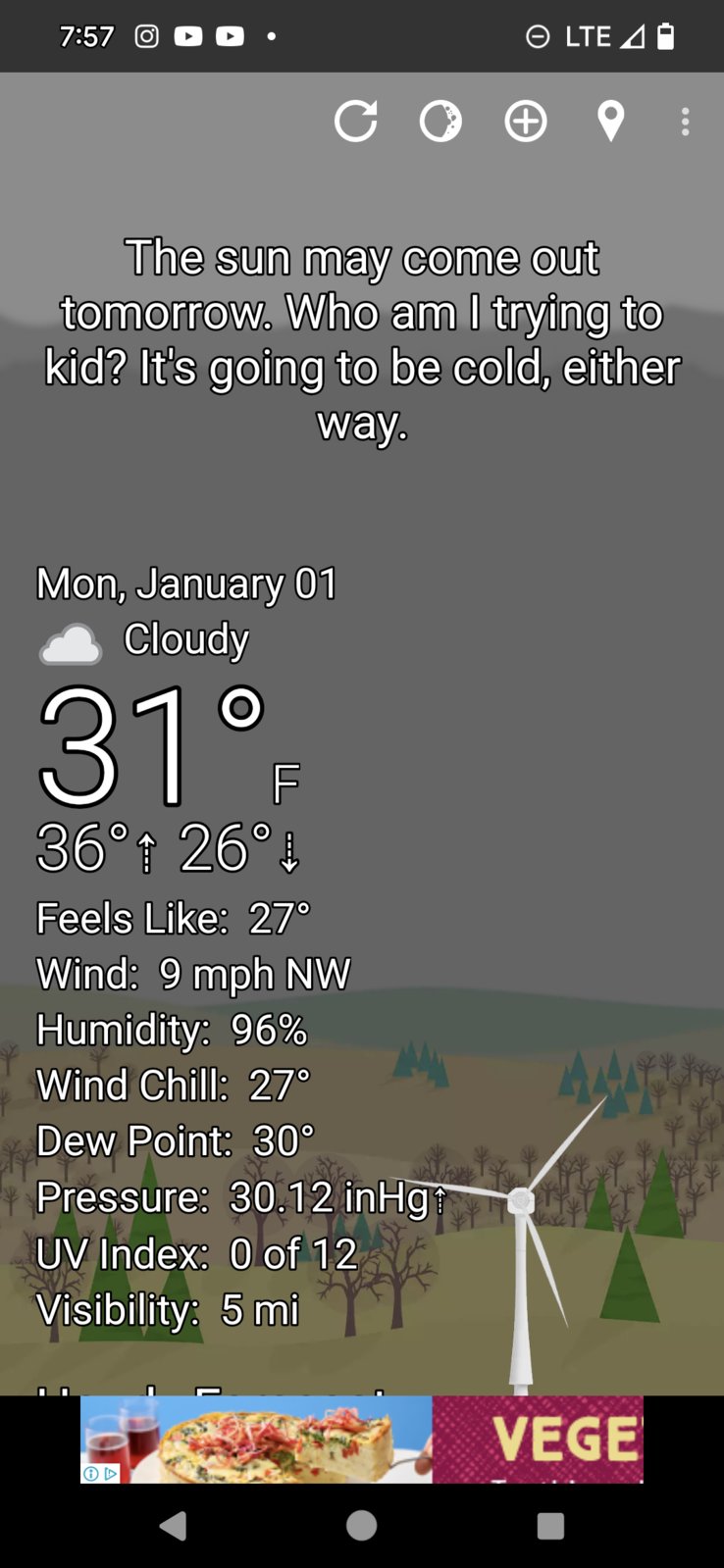Go back using system back button
This screenshot has width=724, height=1568.
[x=173, y=1526]
